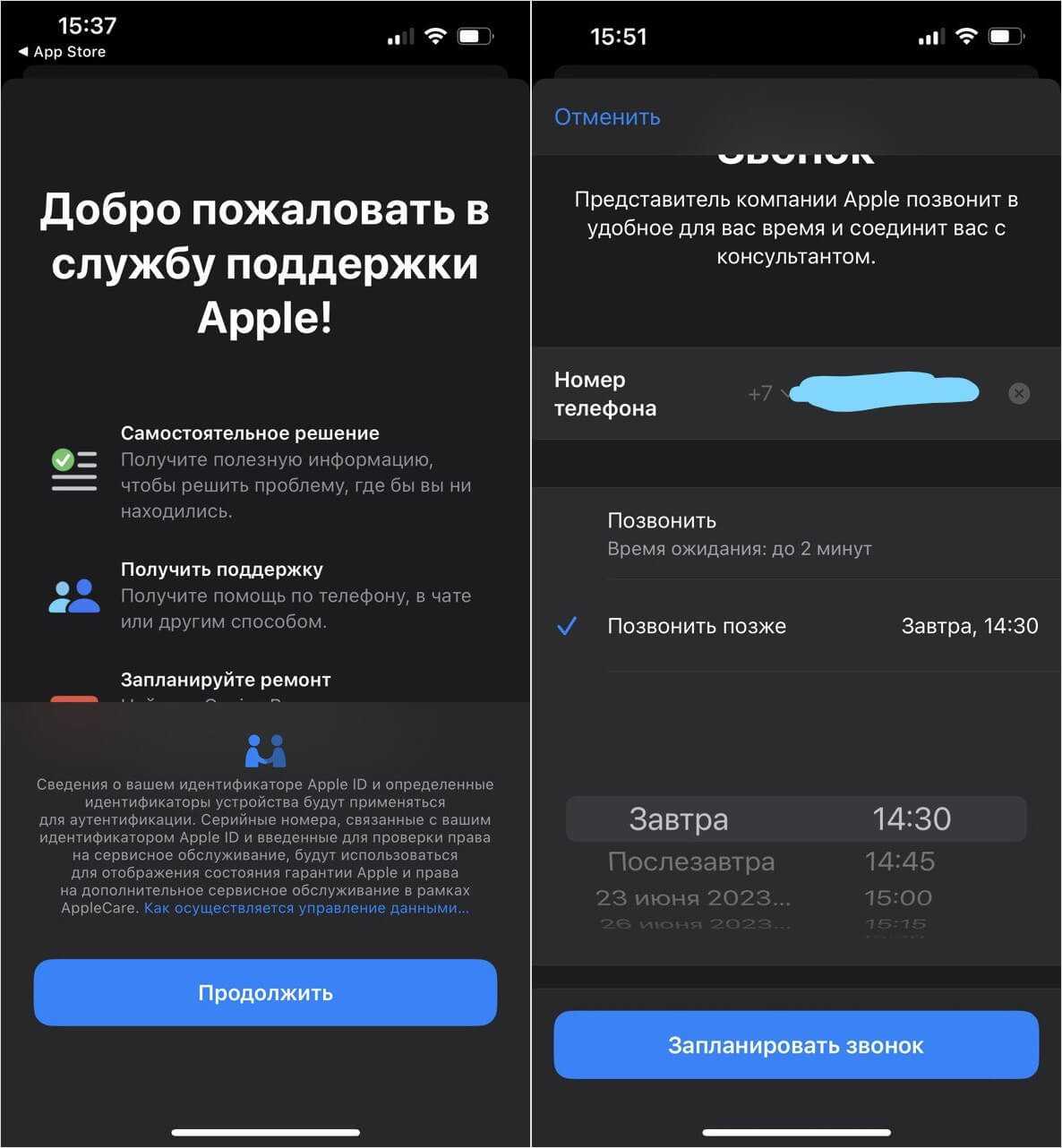Tap the Продолжить button
This screenshot has height=1148, width=1062.
[265, 992]
